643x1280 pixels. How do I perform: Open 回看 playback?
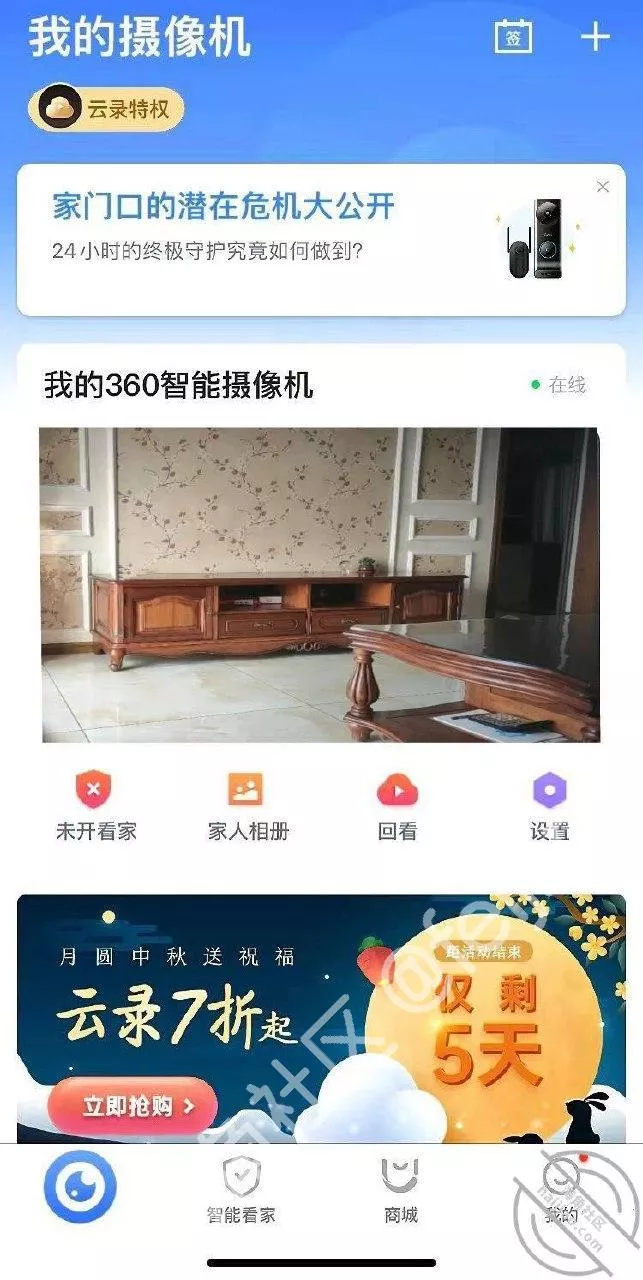(397, 806)
